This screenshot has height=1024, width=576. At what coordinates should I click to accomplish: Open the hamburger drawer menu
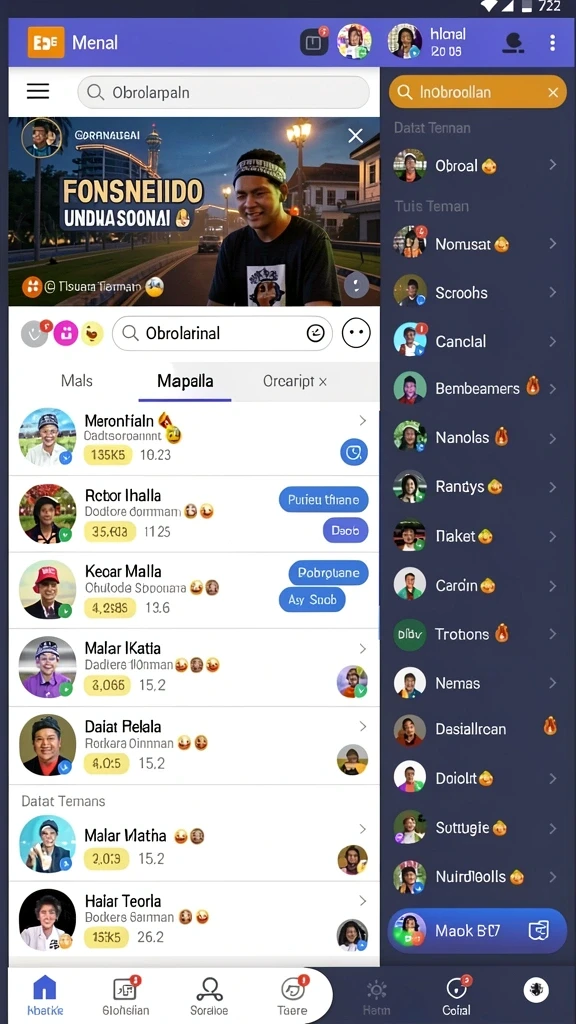click(x=38, y=91)
